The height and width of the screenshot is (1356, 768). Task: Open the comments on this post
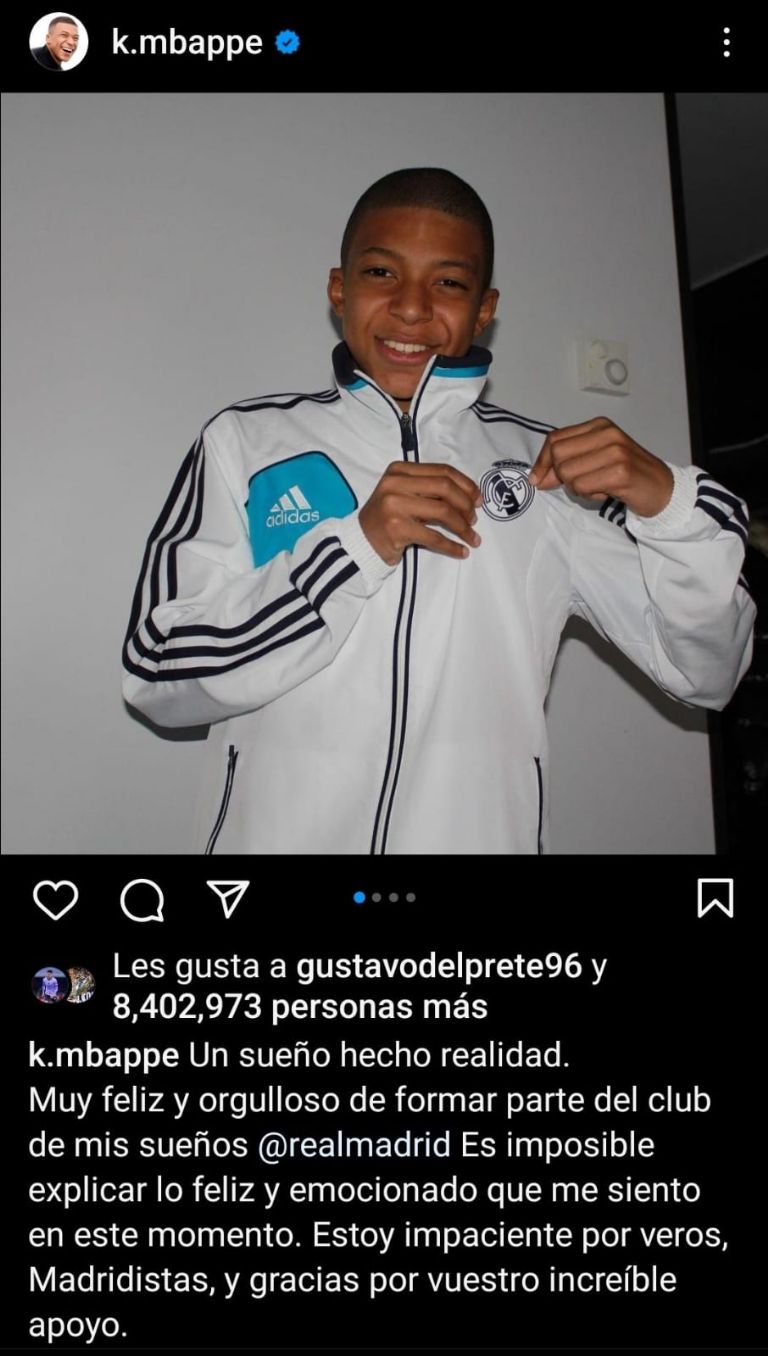[x=142, y=900]
